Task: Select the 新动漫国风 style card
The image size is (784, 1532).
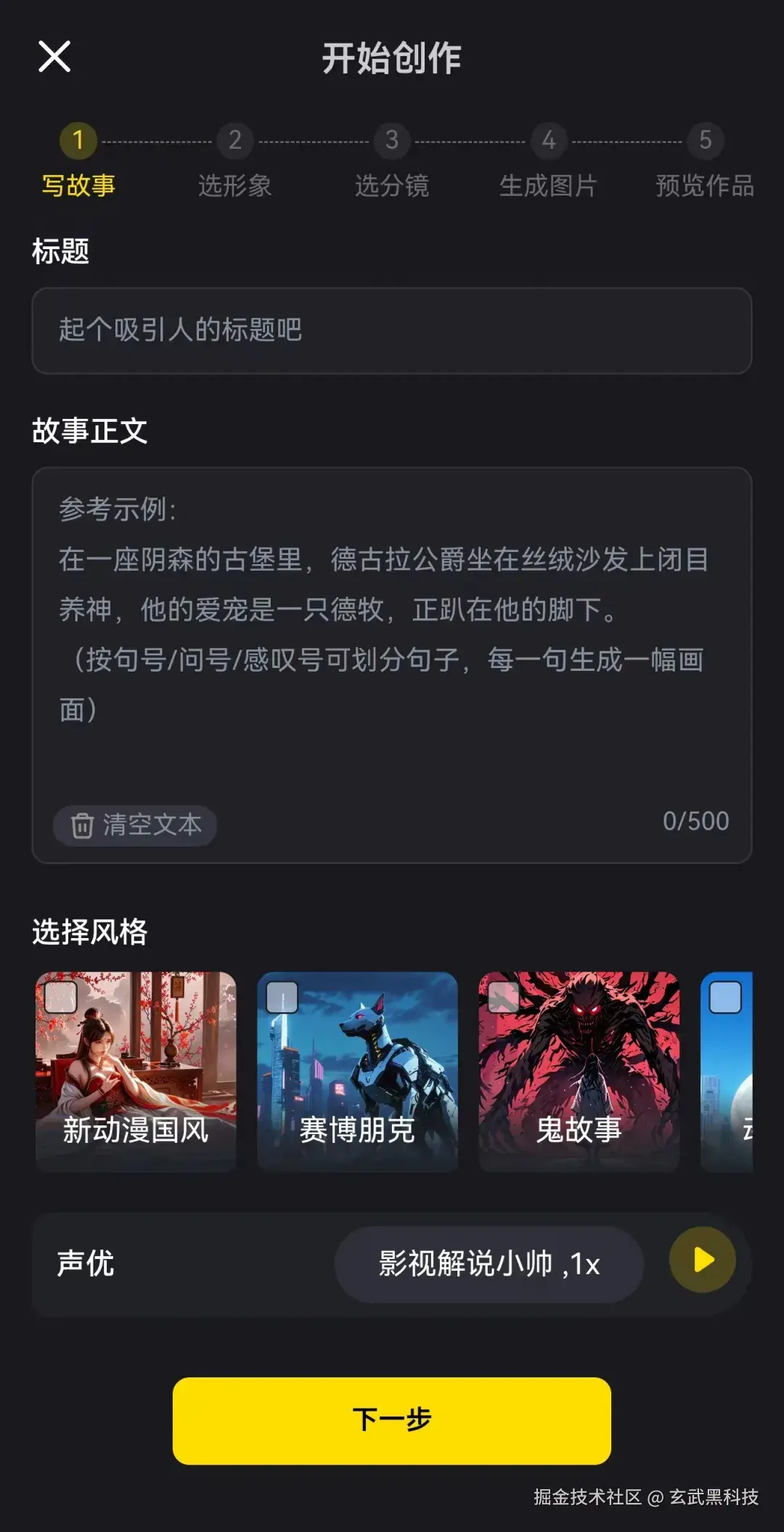Action: click(136, 1071)
